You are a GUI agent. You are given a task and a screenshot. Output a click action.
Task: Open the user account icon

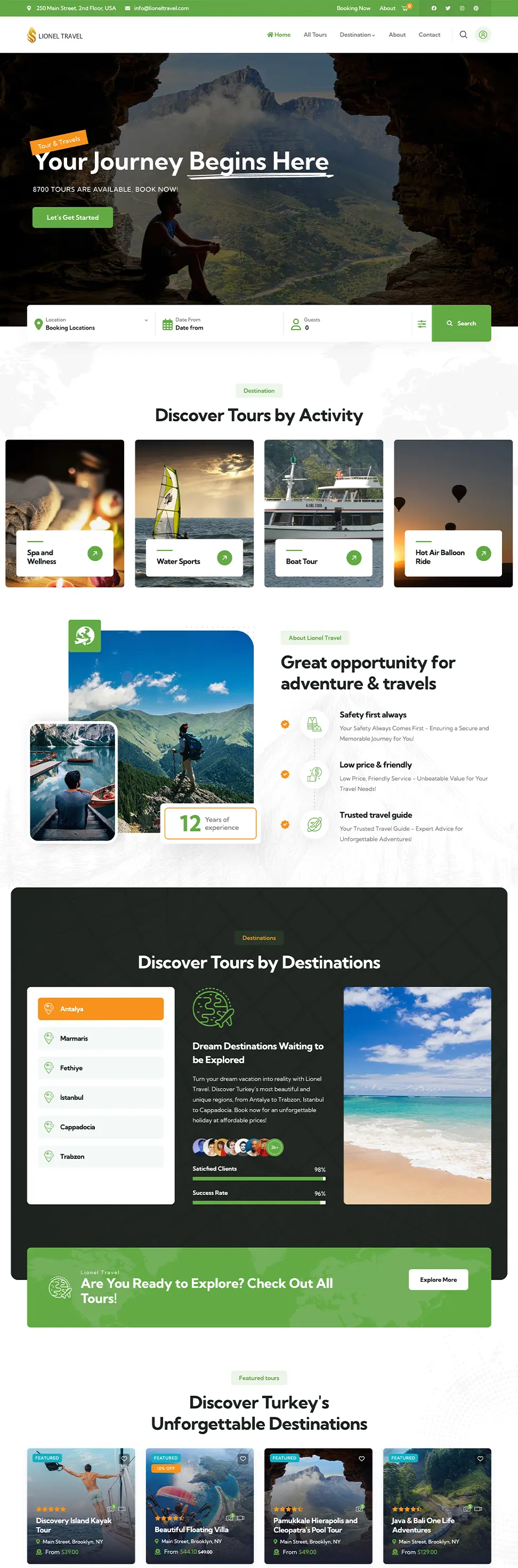tap(483, 35)
